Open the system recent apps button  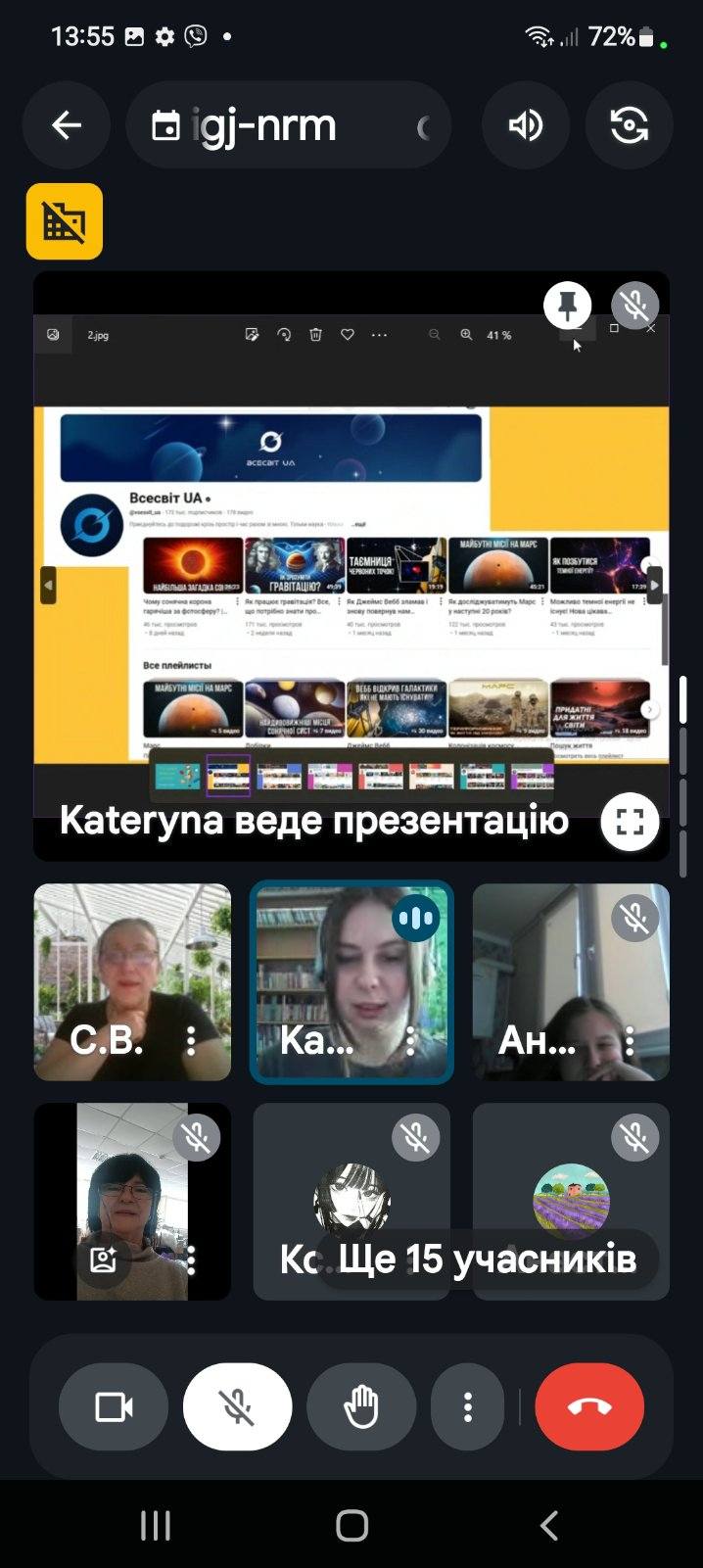tap(156, 1525)
